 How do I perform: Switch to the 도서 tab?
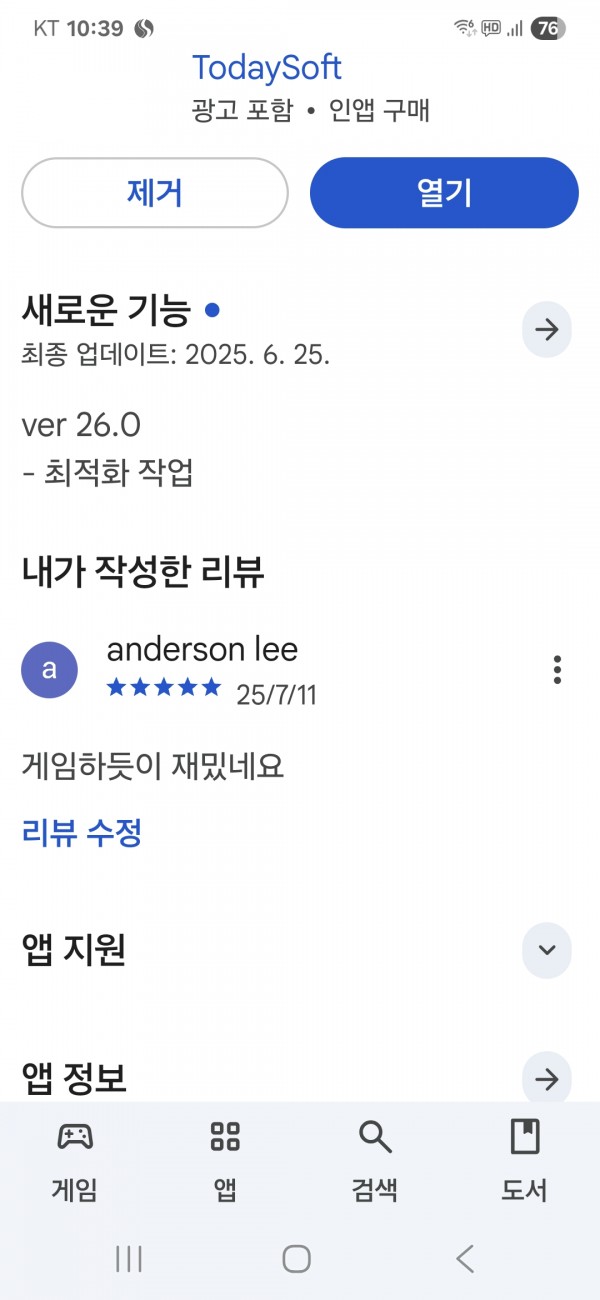point(525,1160)
